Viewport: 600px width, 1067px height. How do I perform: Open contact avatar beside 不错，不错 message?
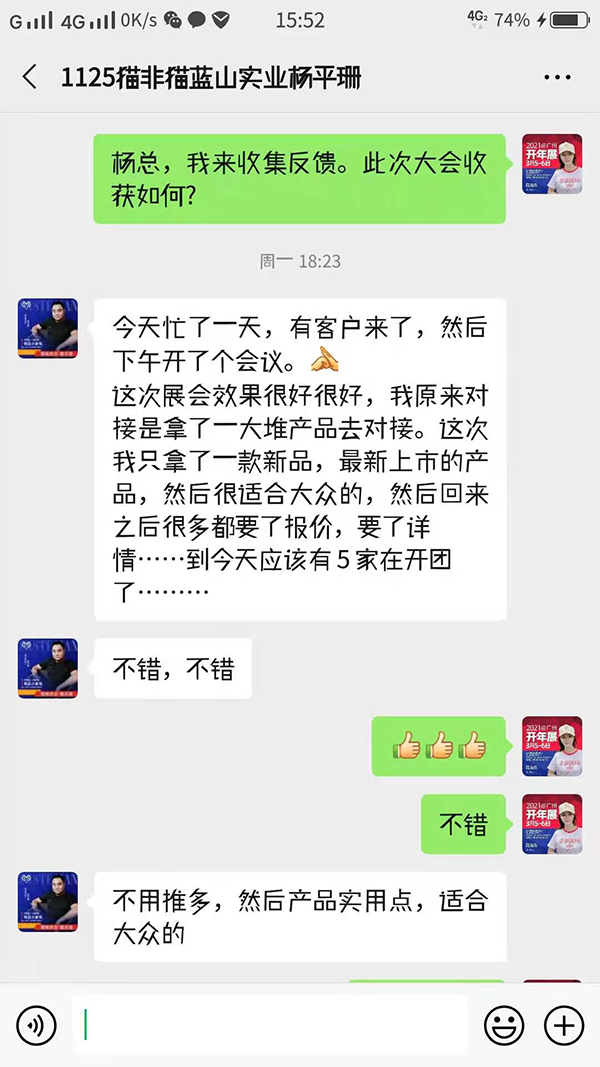coord(49,669)
